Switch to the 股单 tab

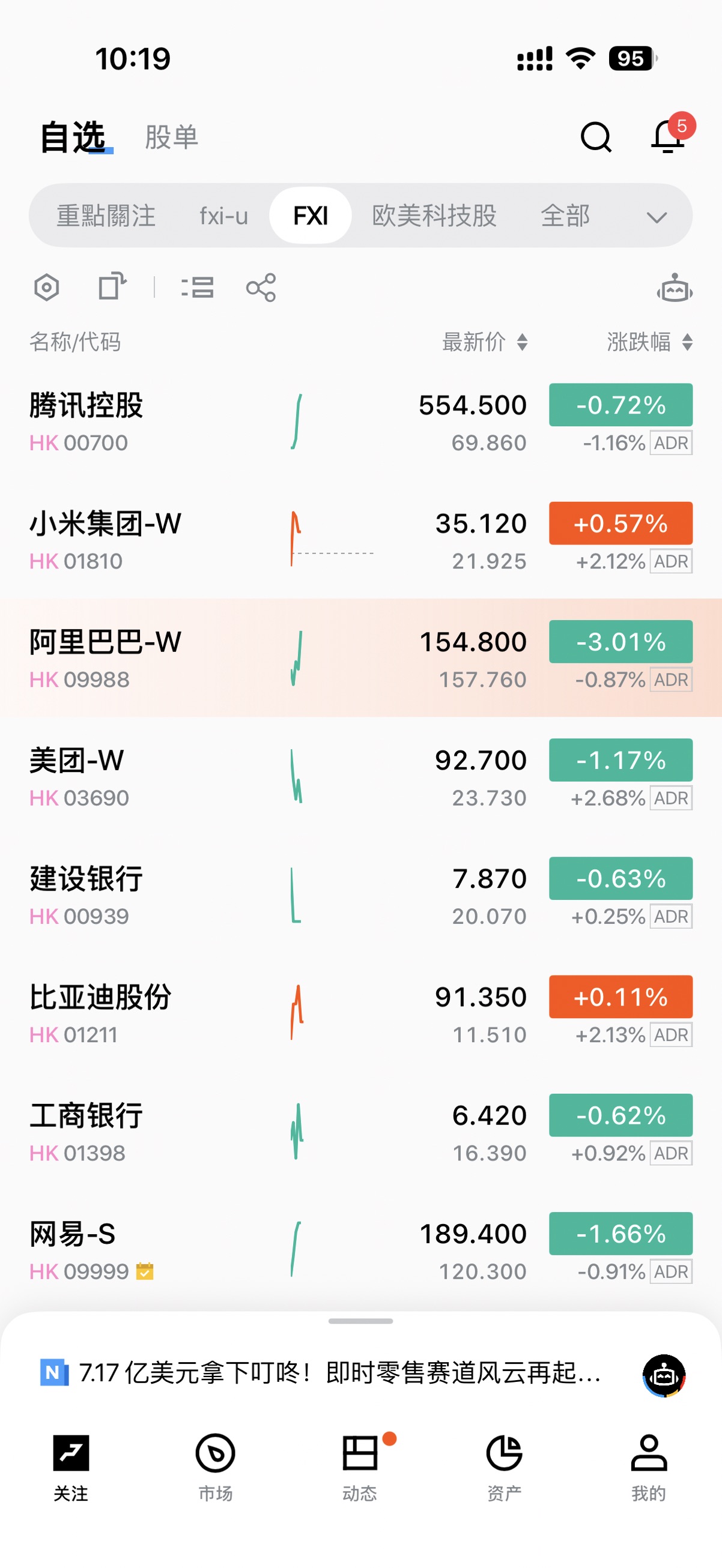171,137
